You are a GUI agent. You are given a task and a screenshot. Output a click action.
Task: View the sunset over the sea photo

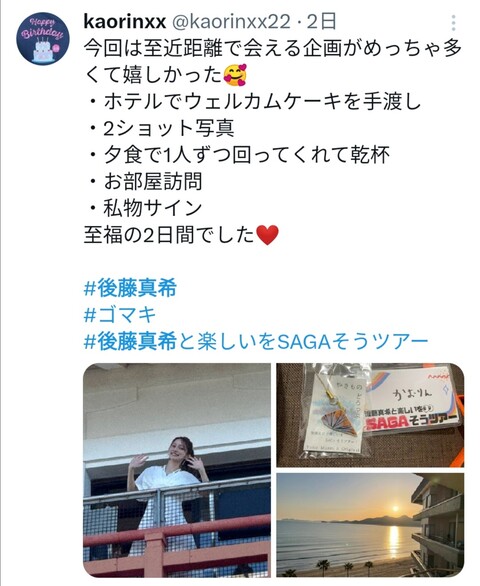pyautogui.click(x=370, y=525)
